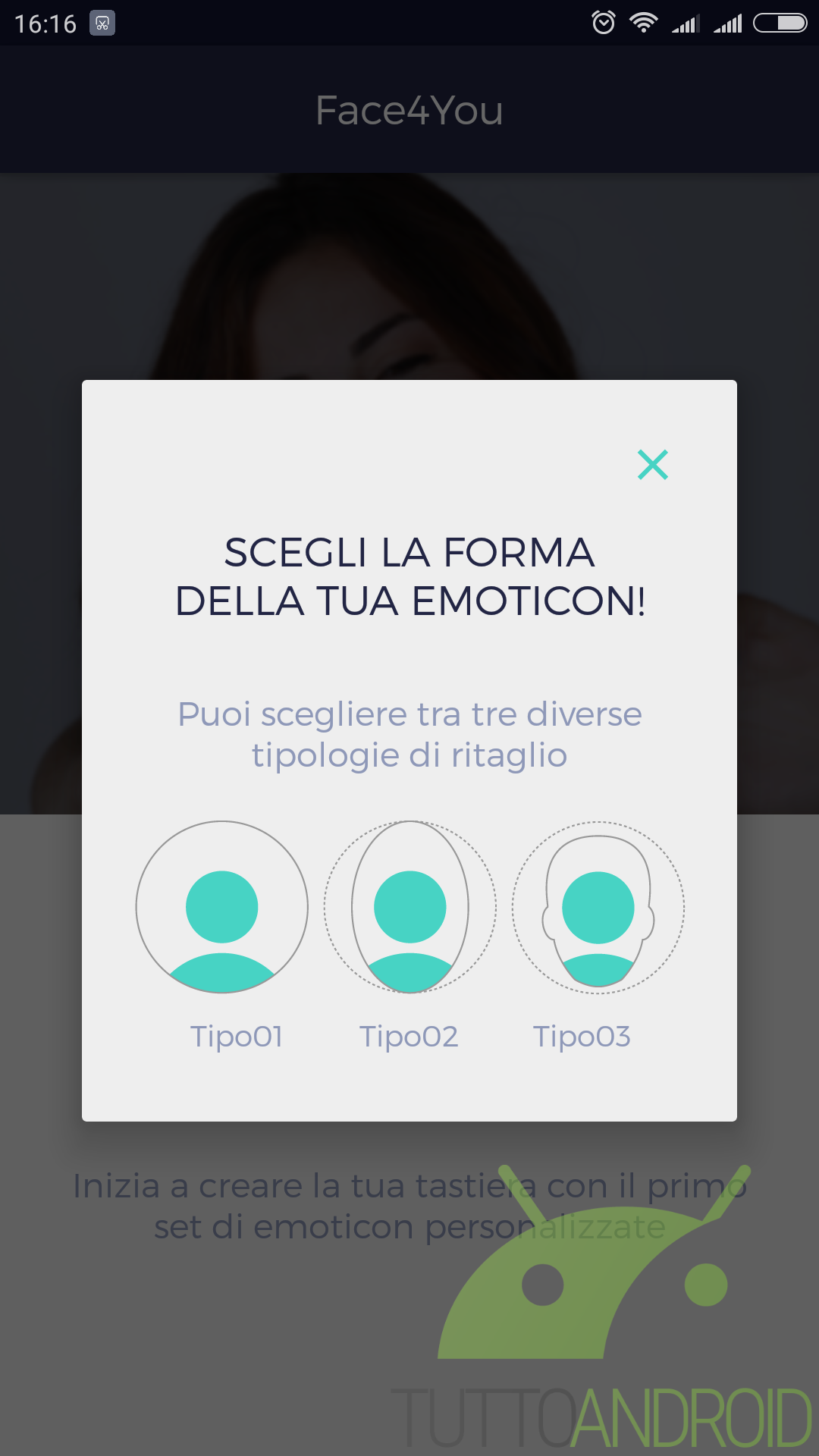Close the emoticon shape dialog
Screen dimensions: 819x1456
click(x=652, y=465)
